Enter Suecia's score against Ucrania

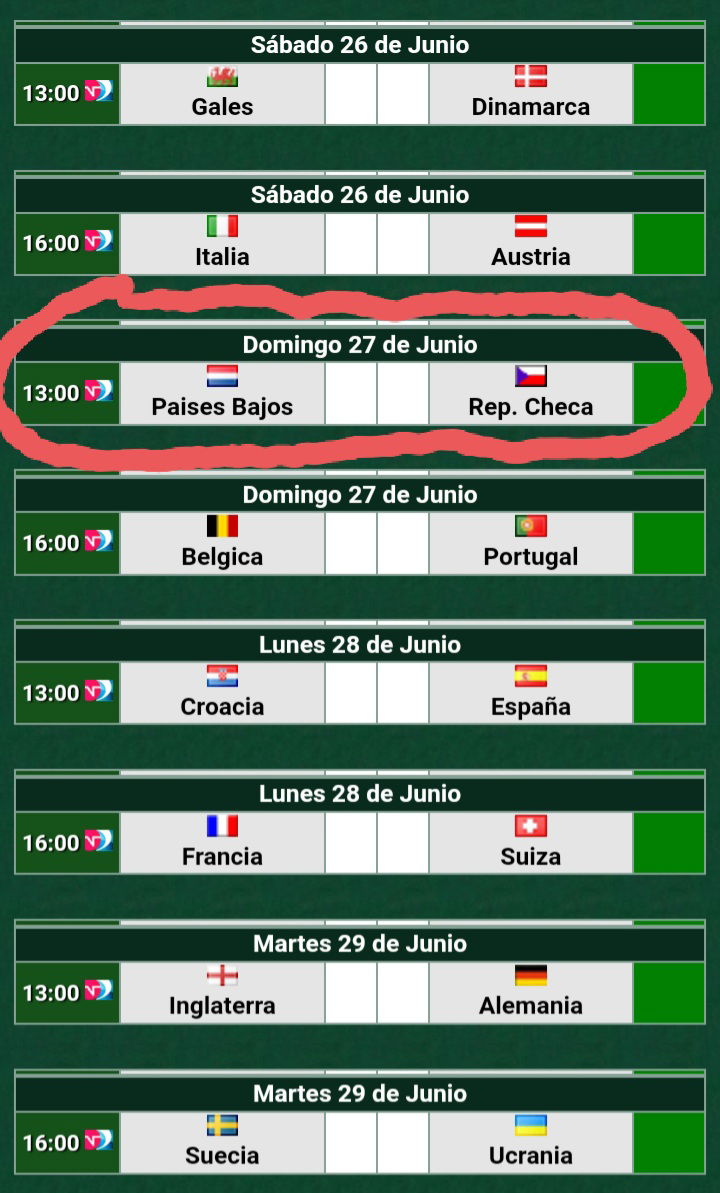coord(351,1143)
